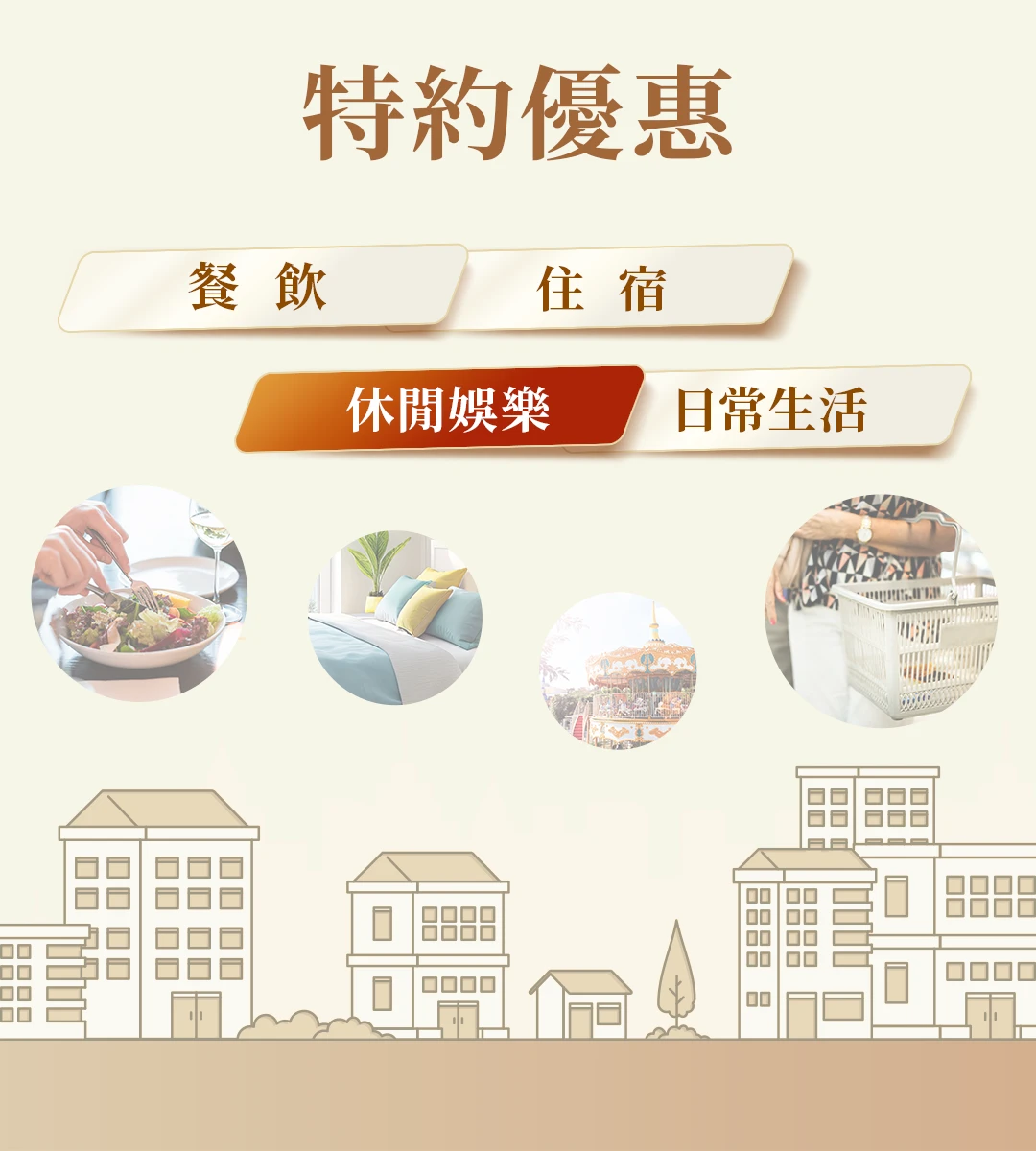The width and height of the screenshot is (1036, 1151).
Task: Select the 餐飲 category
Action: 261,288
